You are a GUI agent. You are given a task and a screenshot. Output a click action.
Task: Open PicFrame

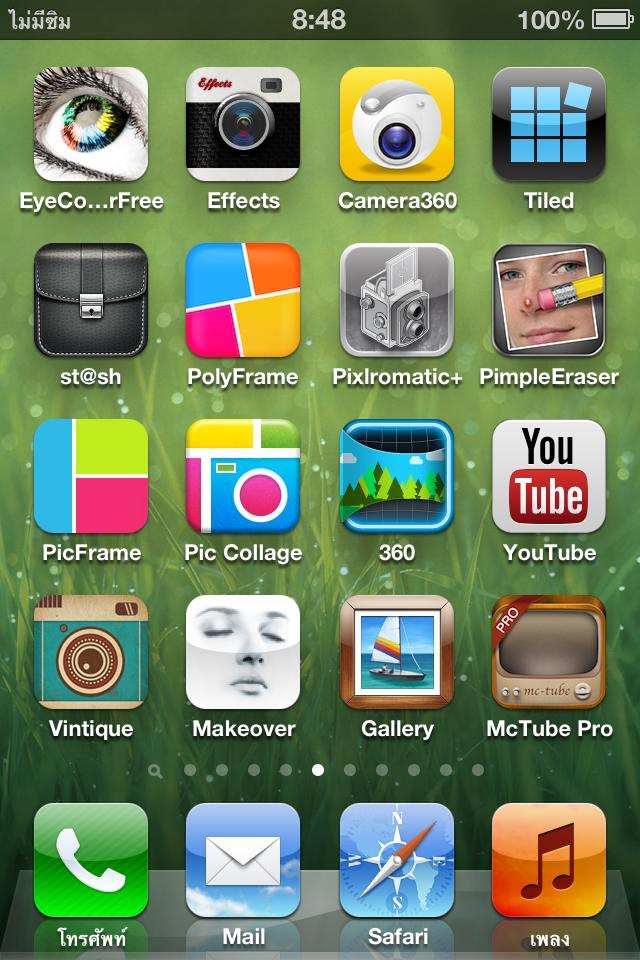pos(91,476)
